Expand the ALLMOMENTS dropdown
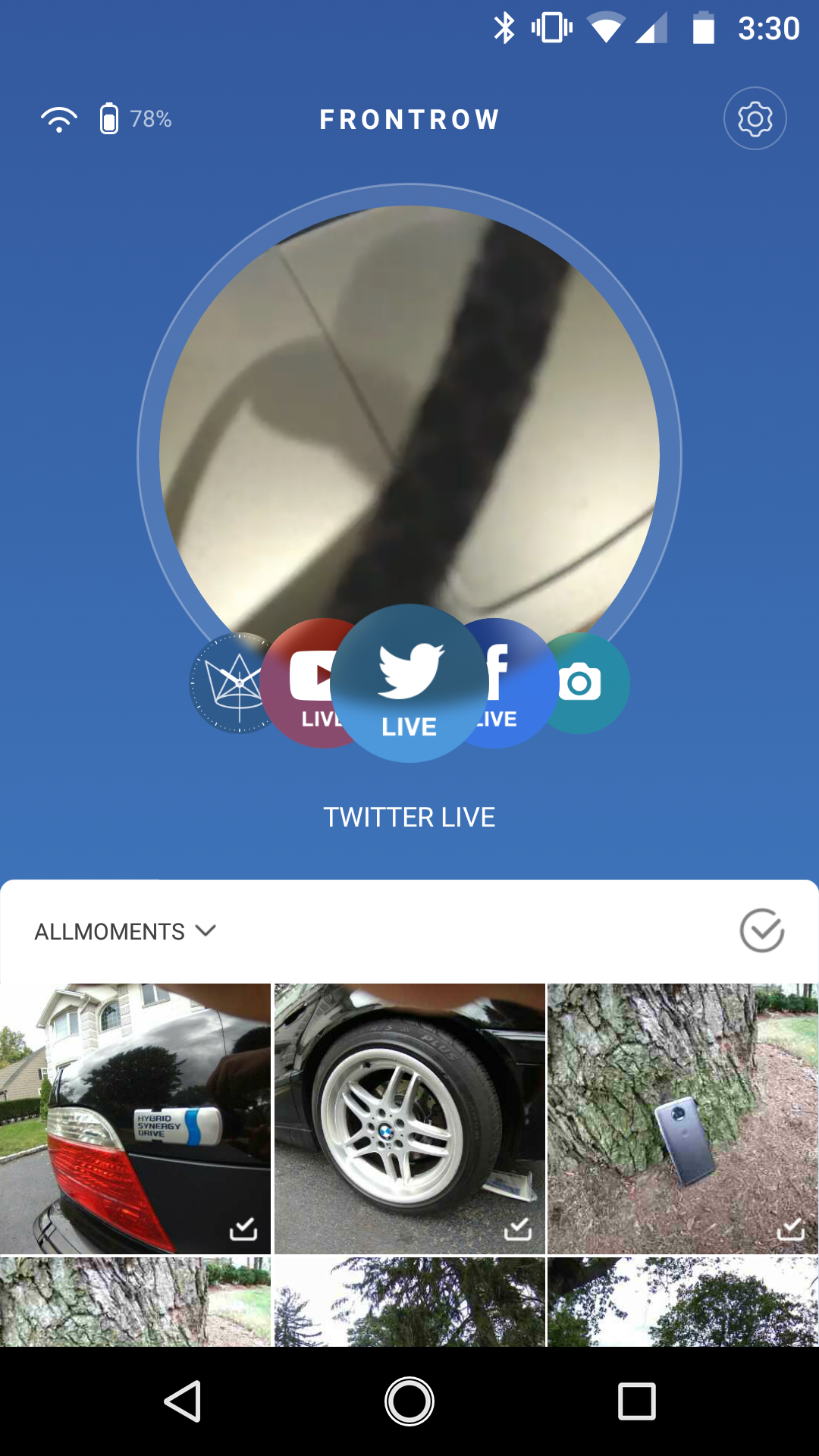Viewport: 819px width, 1456px height. coord(125,931)
